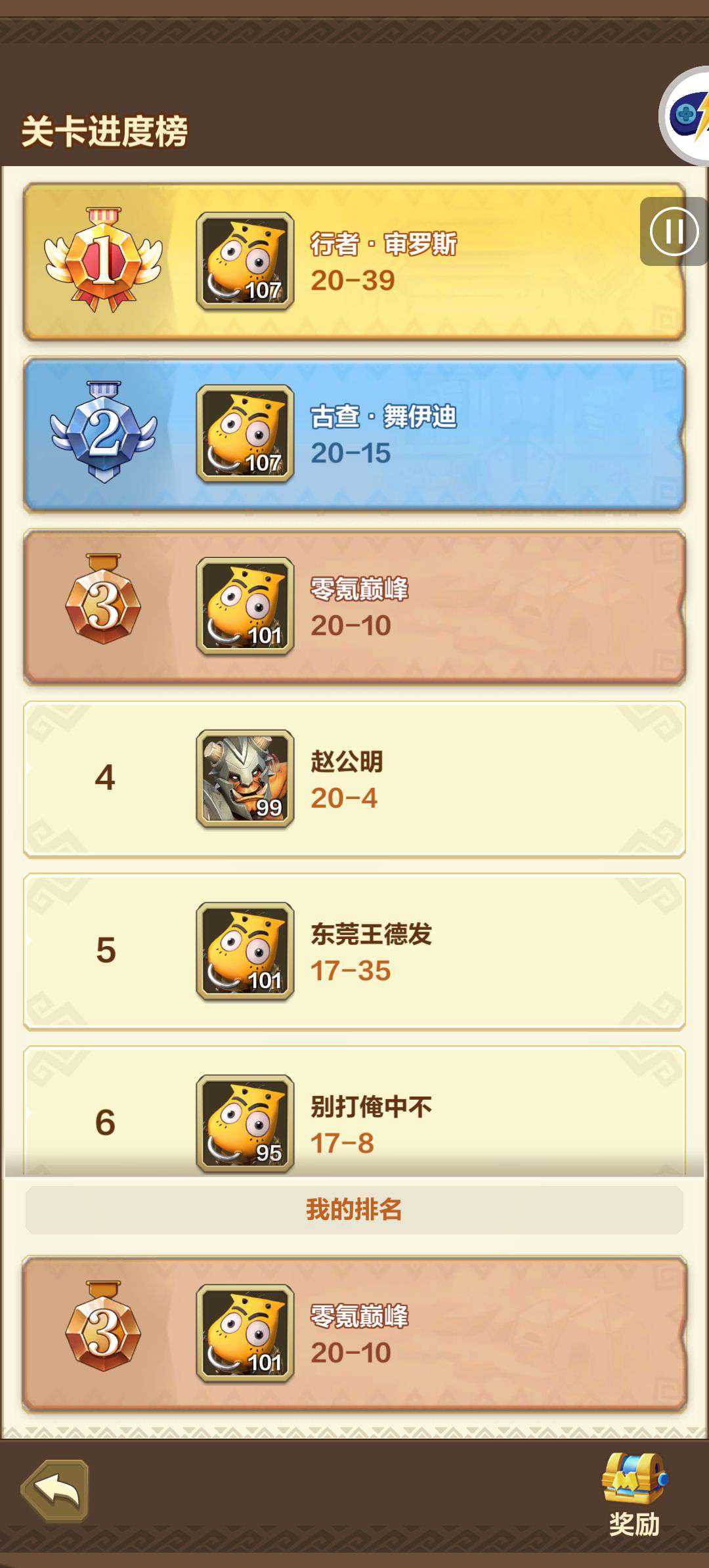Open the floating game assistant icon
This screenshot has height=1568, width=709.
point(685,116)
